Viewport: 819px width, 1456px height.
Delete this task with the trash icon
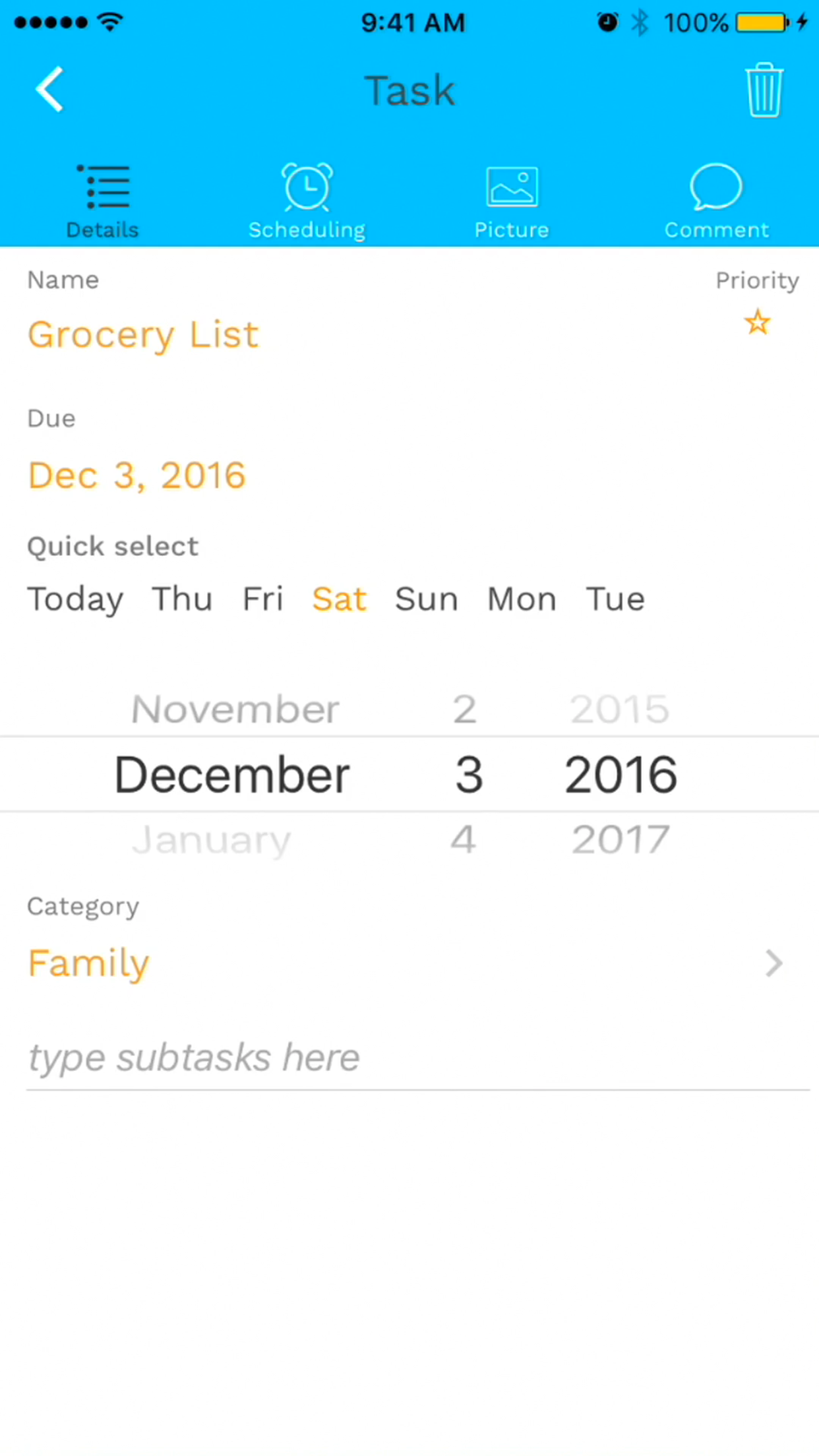[x=764, y=90]
